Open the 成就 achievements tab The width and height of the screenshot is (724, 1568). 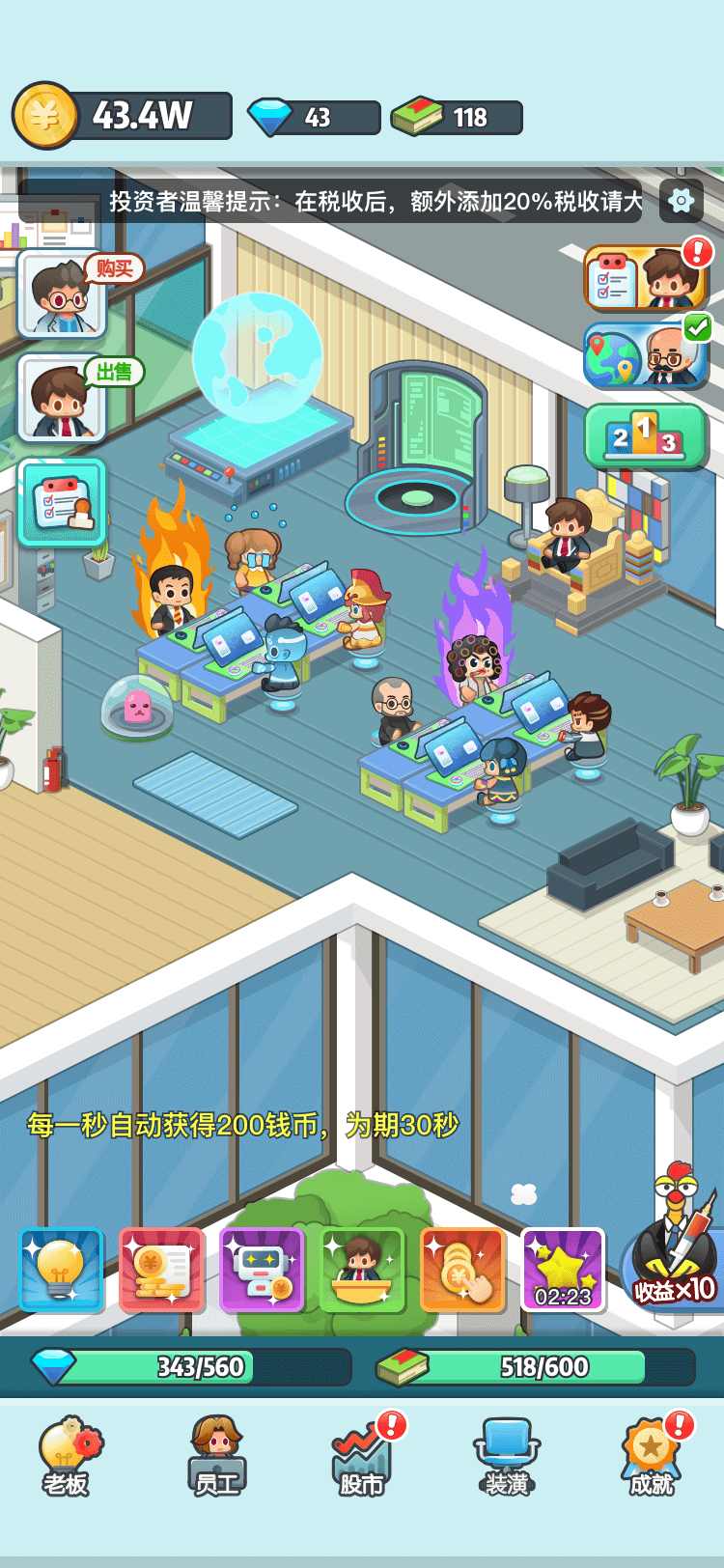pyautogui.click(x=652, y=1456)
